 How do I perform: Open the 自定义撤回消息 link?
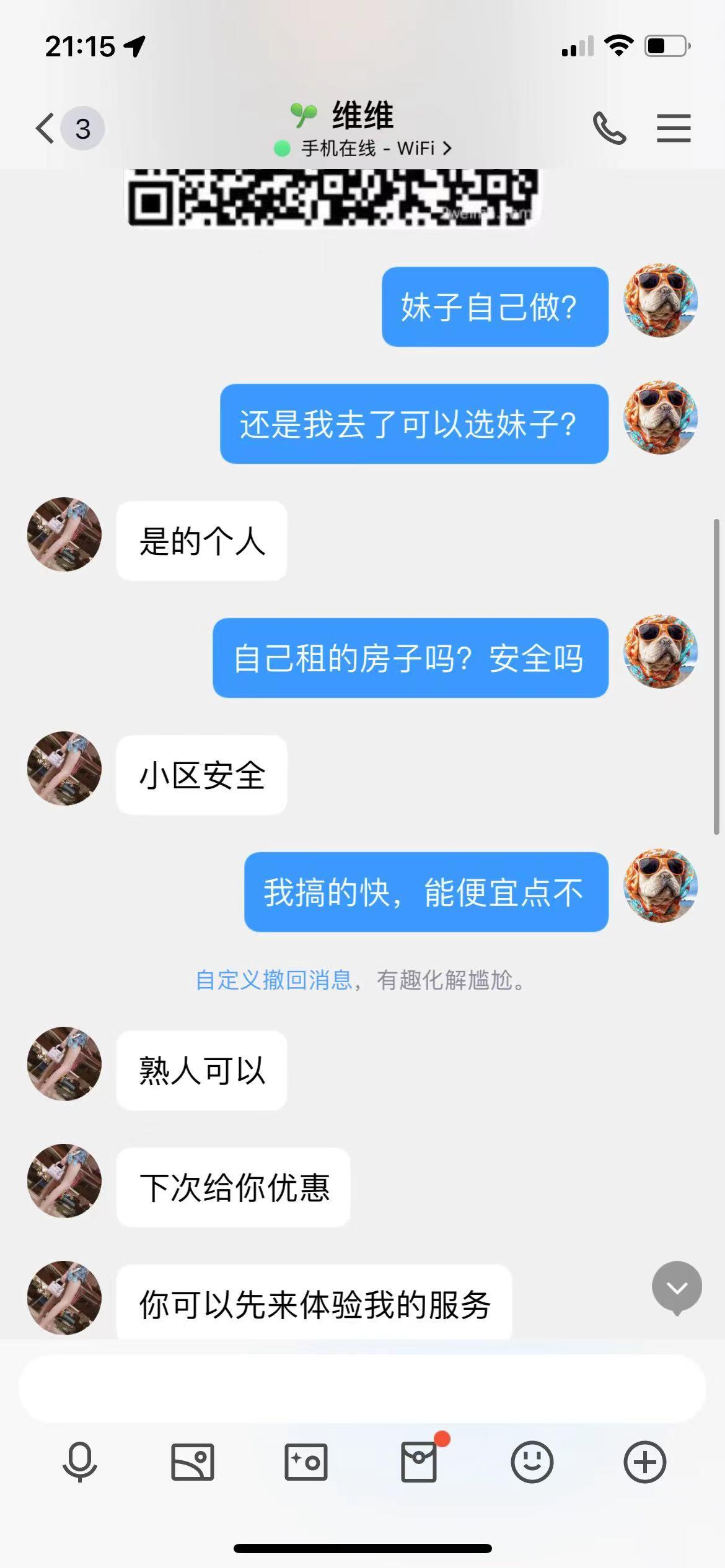pyautogui.click(x=273, y=980)
